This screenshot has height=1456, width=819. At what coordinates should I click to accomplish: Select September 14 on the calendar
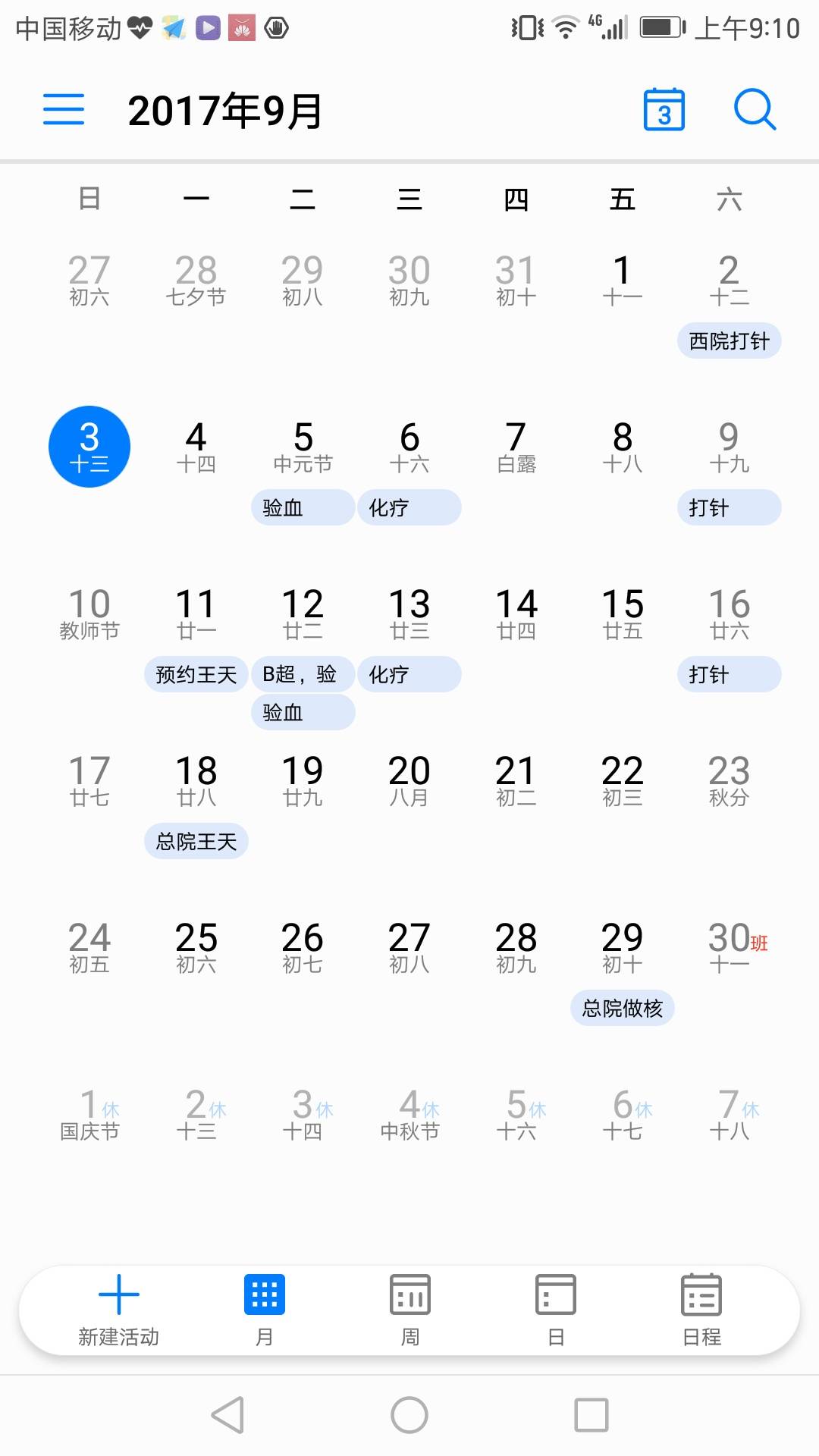516,613
